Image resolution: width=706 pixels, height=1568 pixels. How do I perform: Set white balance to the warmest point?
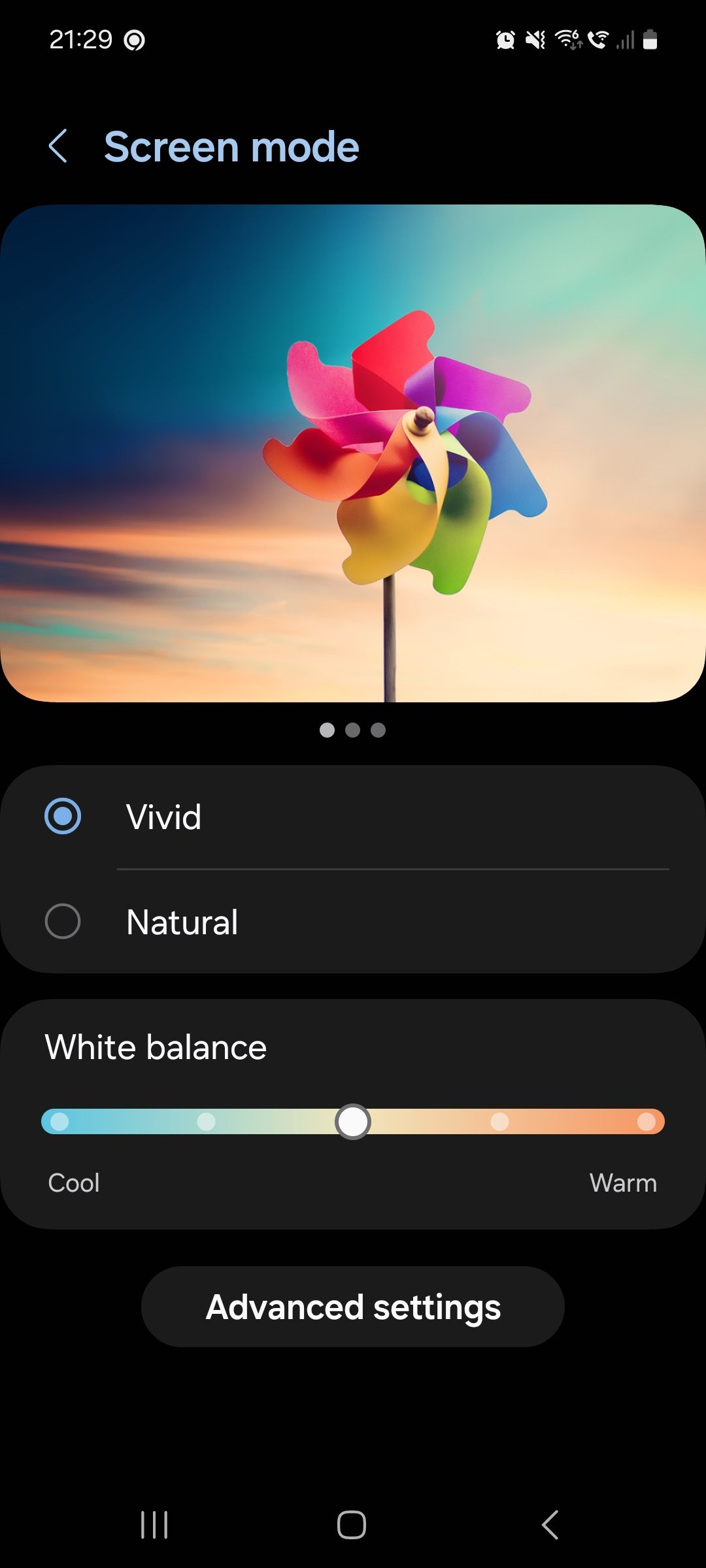647,1121
